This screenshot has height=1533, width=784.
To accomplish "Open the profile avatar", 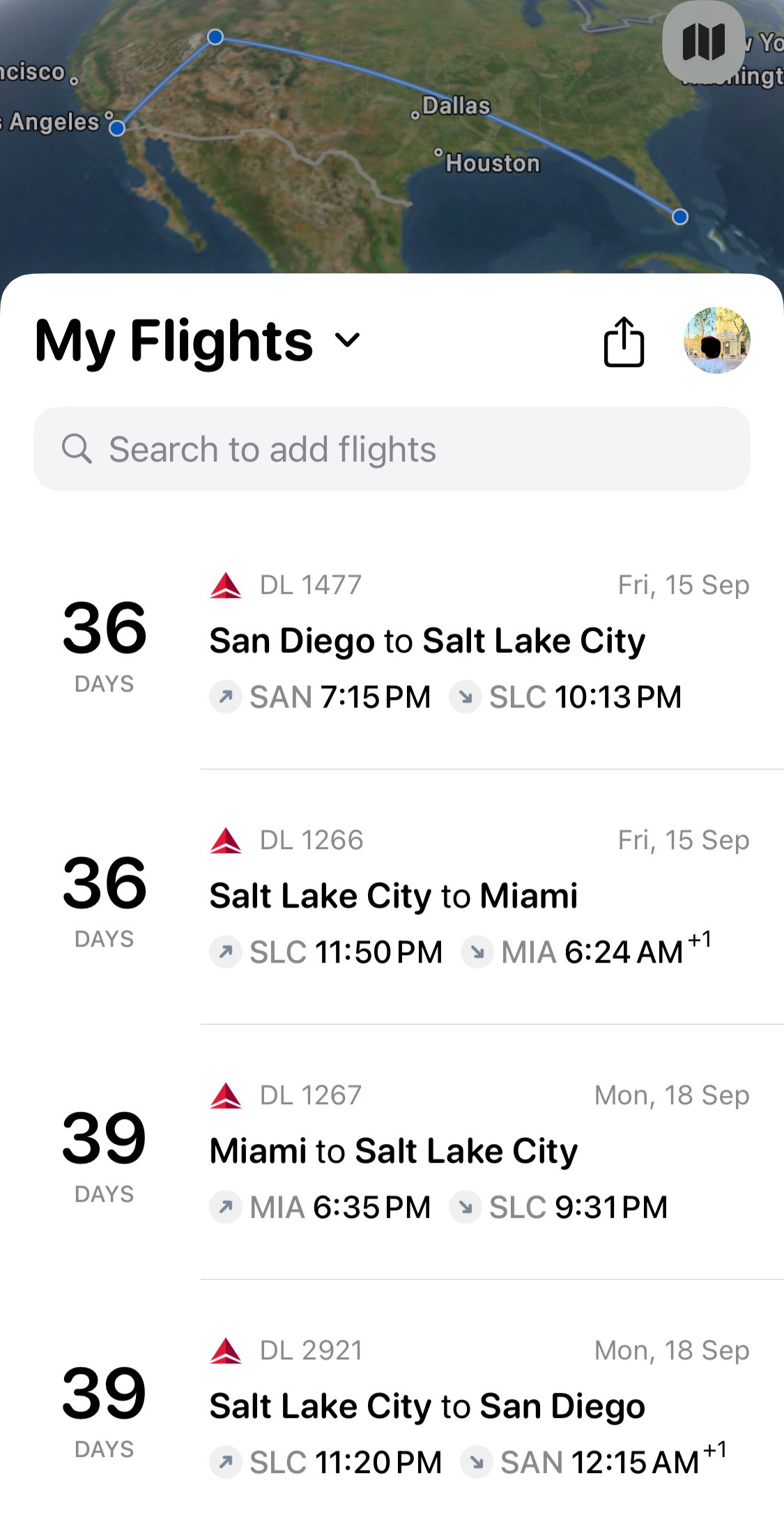I will coord(716,340).
